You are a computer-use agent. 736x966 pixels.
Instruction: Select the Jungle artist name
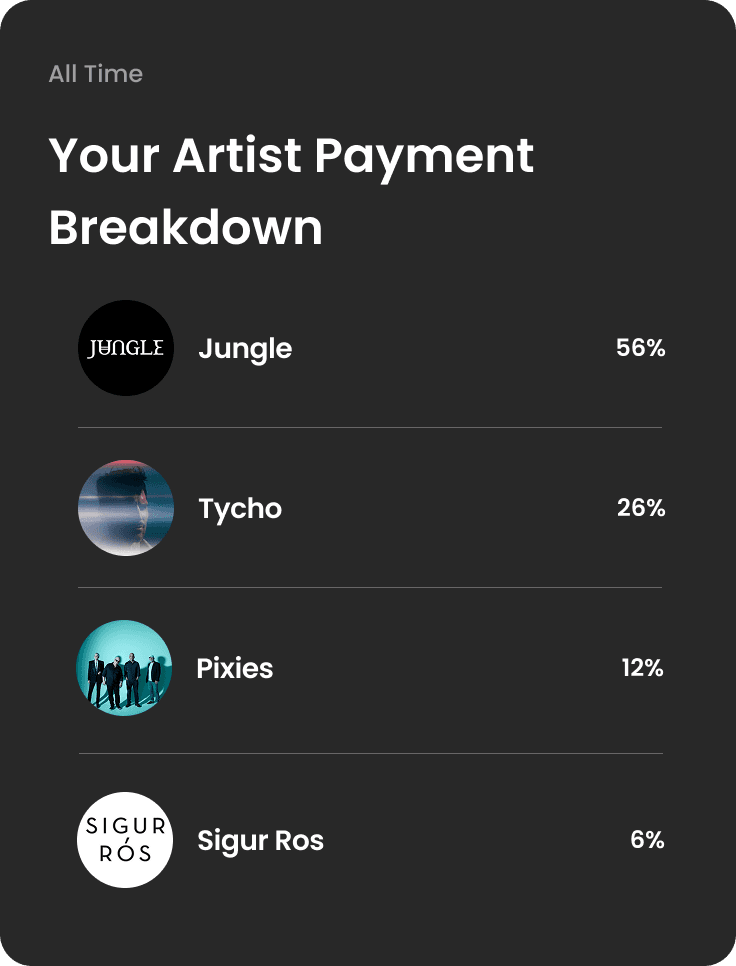click(x=245, y=348)
